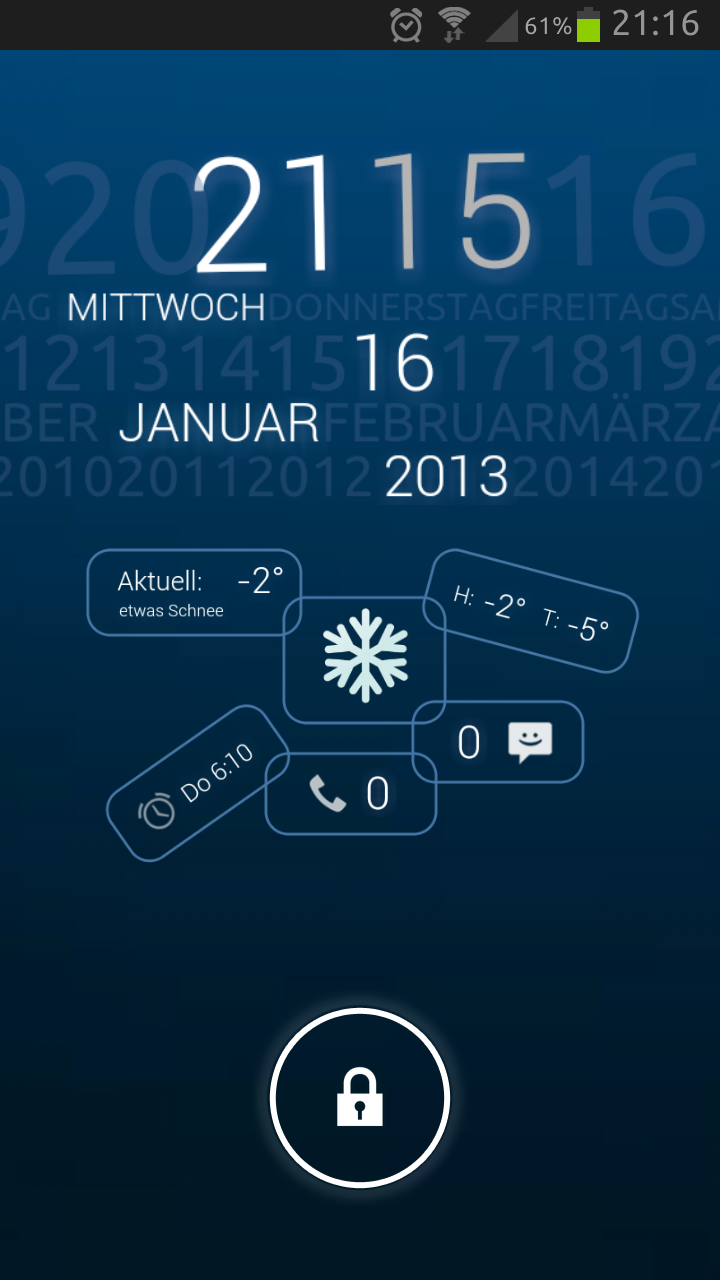Open the missed calls widget

pos(351,793)
